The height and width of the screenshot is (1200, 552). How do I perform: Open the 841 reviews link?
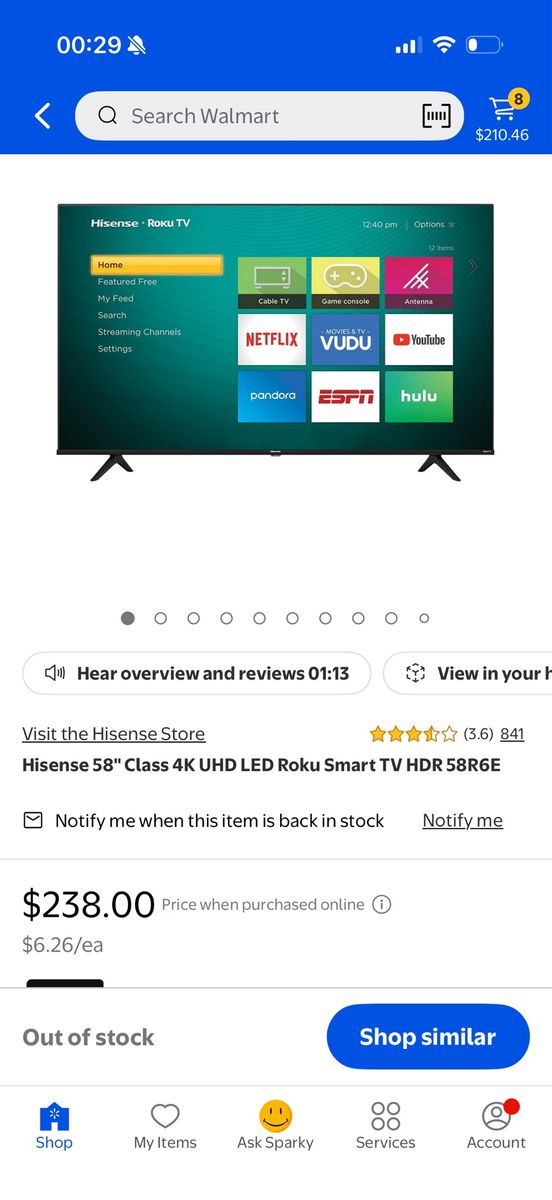pos(512,734)
